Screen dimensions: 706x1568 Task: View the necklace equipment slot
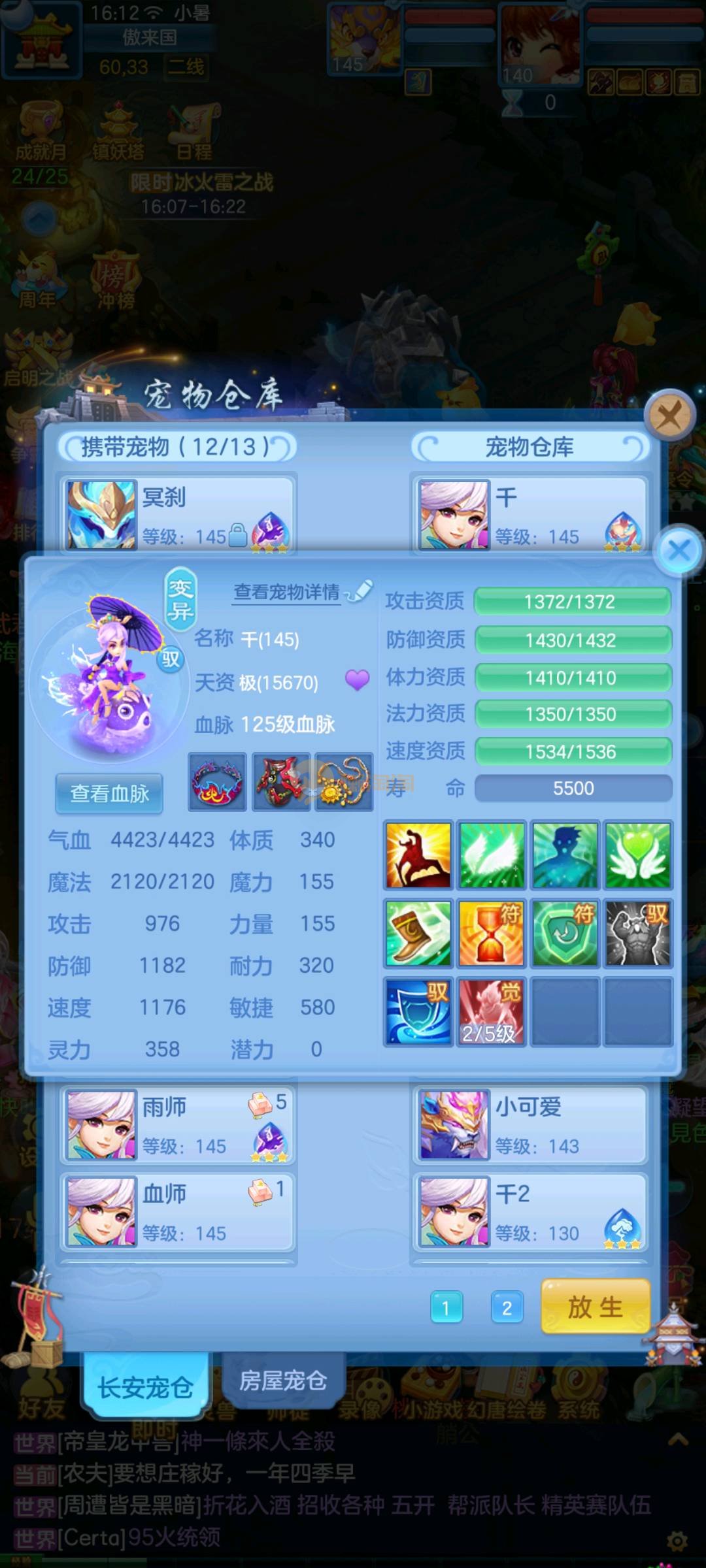[x=344, y=781]
